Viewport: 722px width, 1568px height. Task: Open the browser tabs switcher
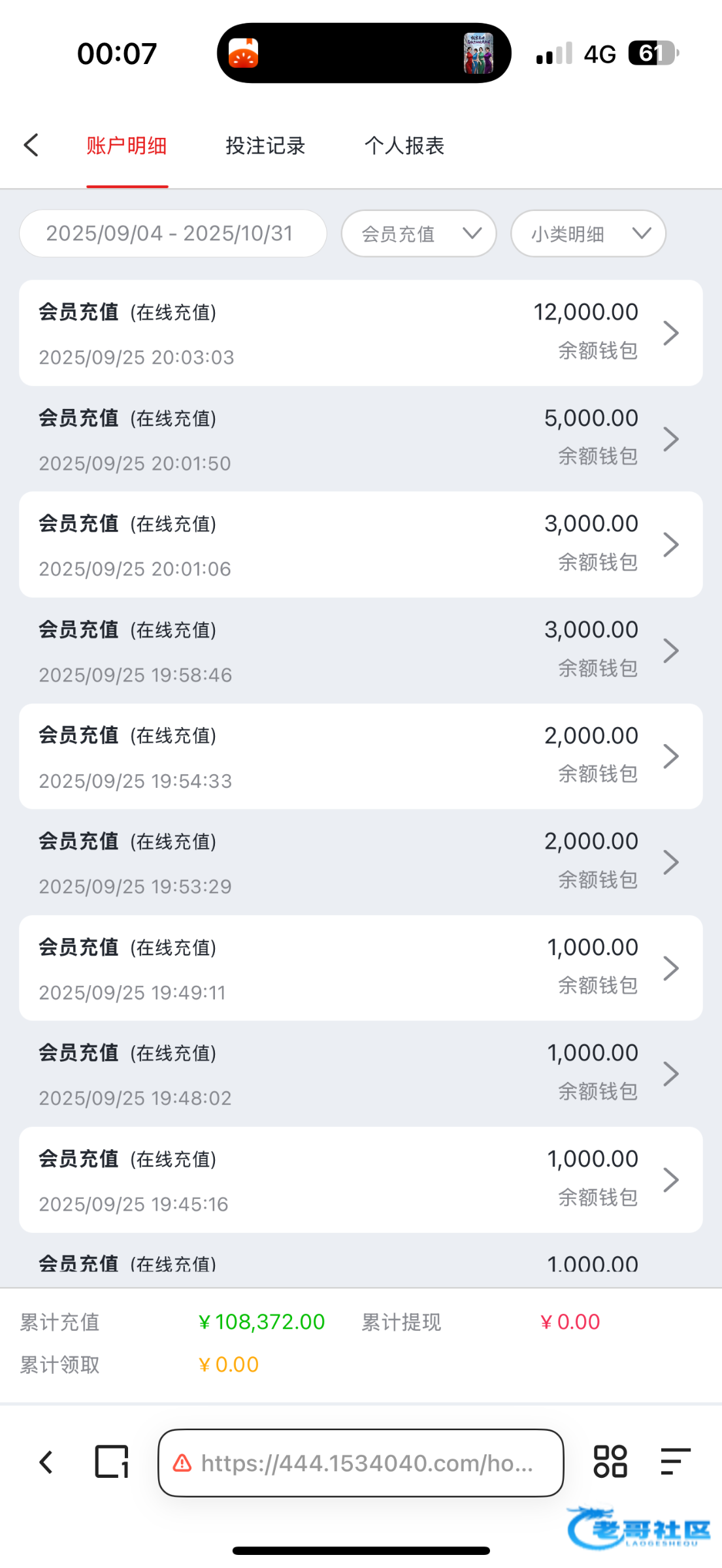(112, 1462)
